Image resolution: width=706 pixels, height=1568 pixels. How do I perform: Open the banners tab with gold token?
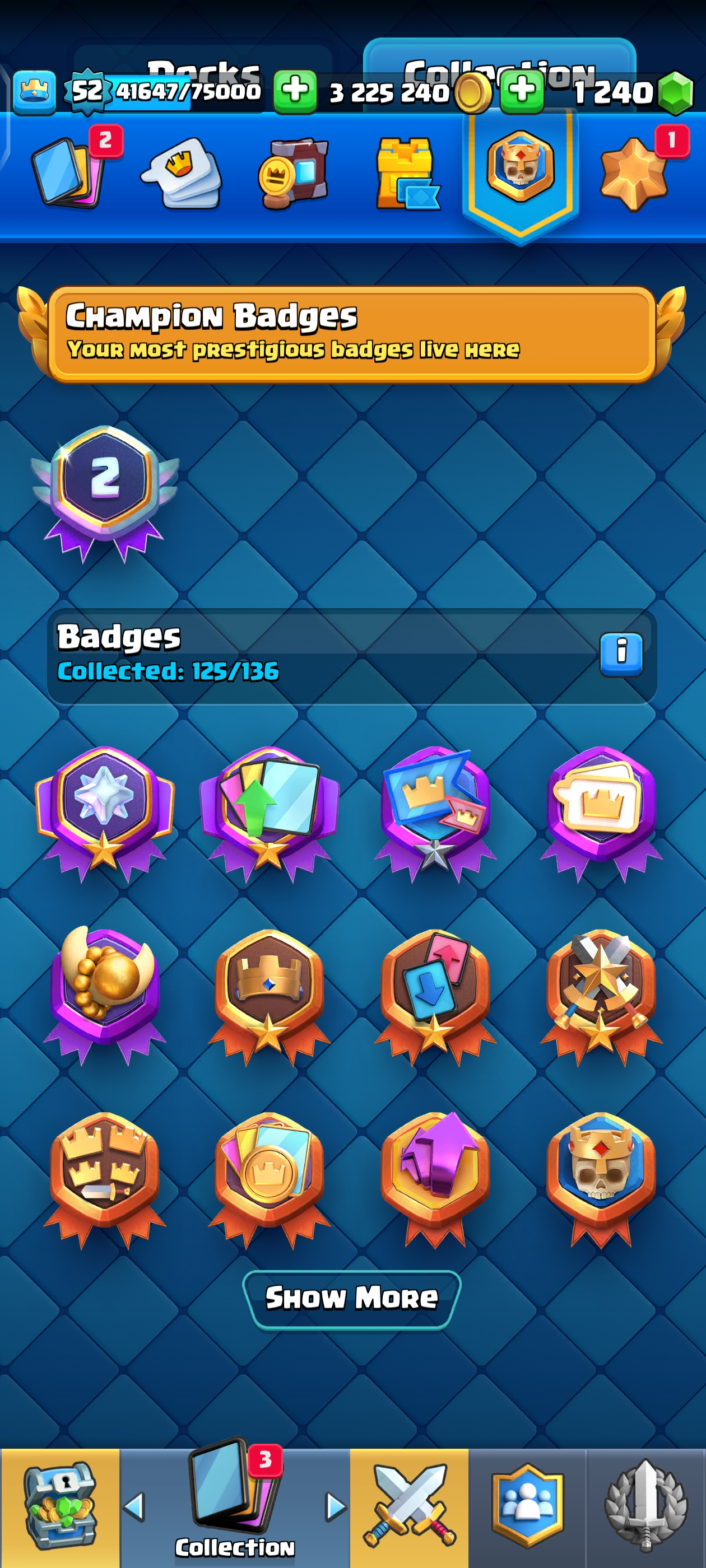pyautogui.click(x=294, y=174)
